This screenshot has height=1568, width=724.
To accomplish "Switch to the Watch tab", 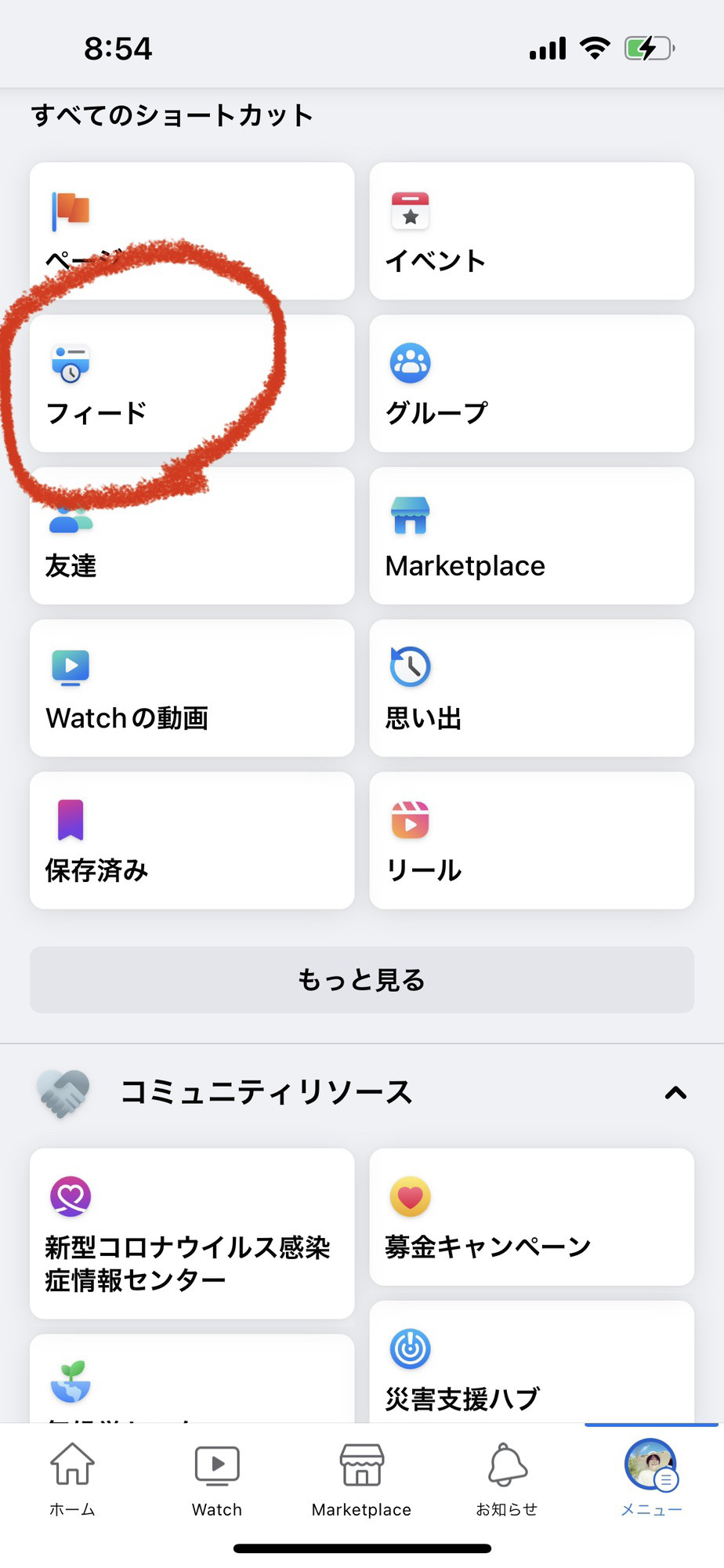I will point(217,1476).
